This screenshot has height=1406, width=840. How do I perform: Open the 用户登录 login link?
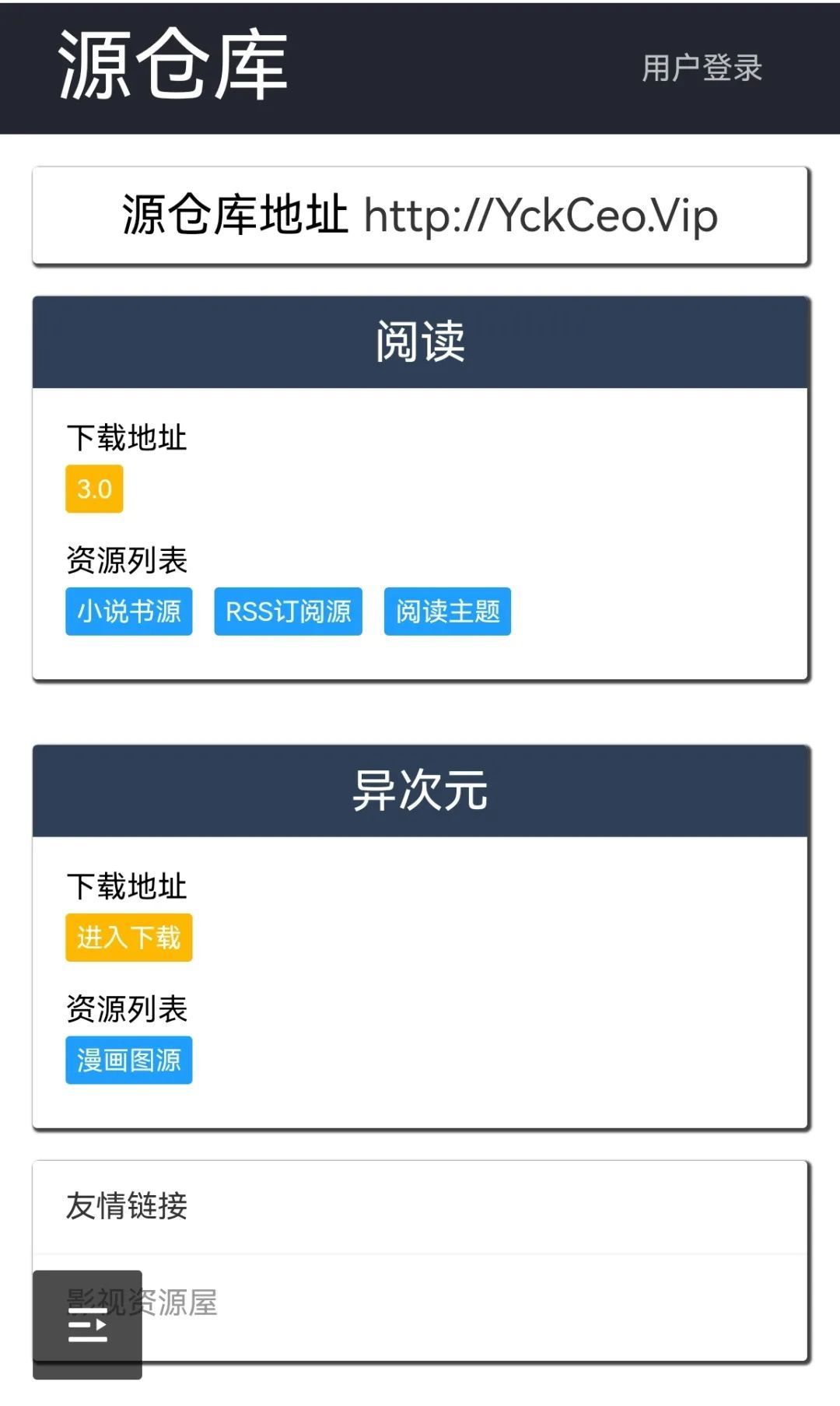click(702, 68)
